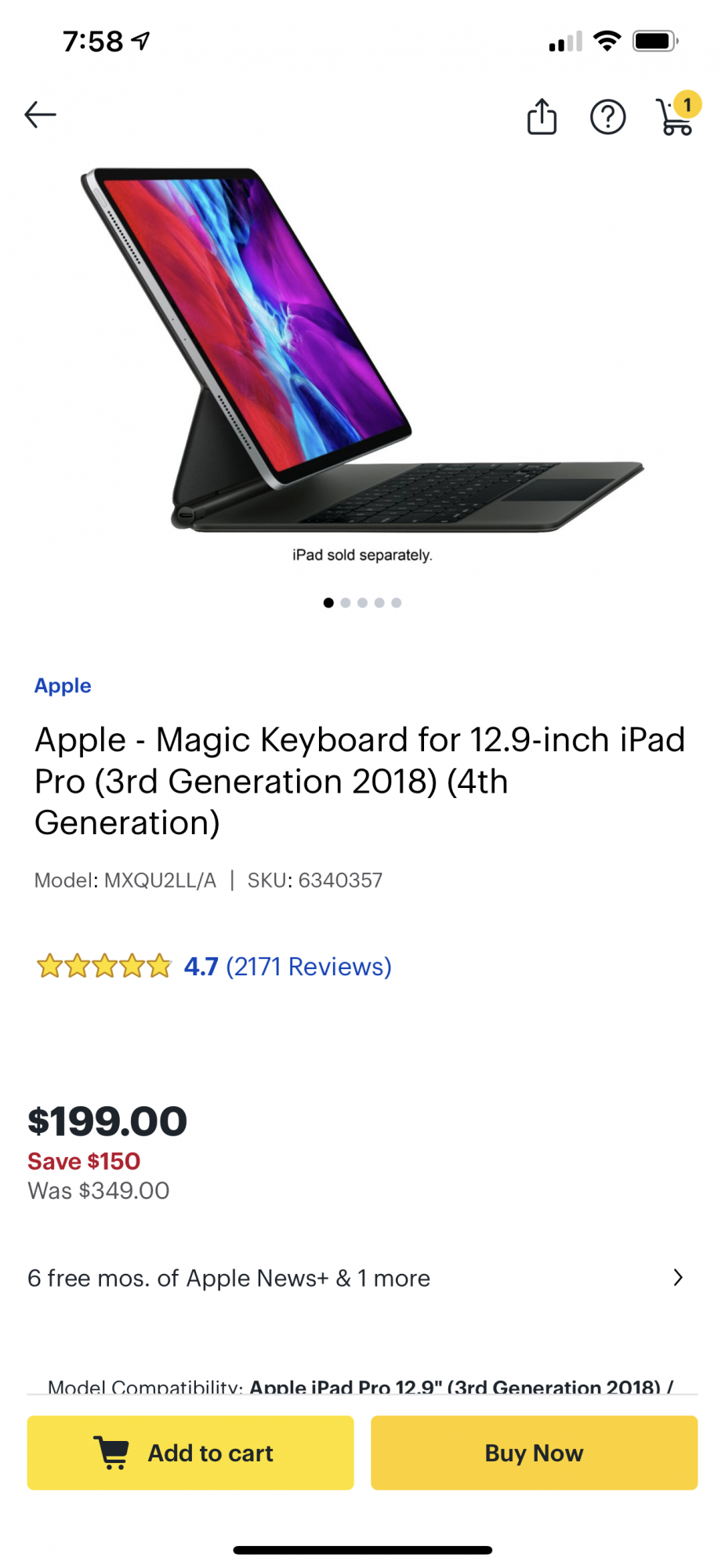
Task: Open the shopping cart
Action: (676, 117)
